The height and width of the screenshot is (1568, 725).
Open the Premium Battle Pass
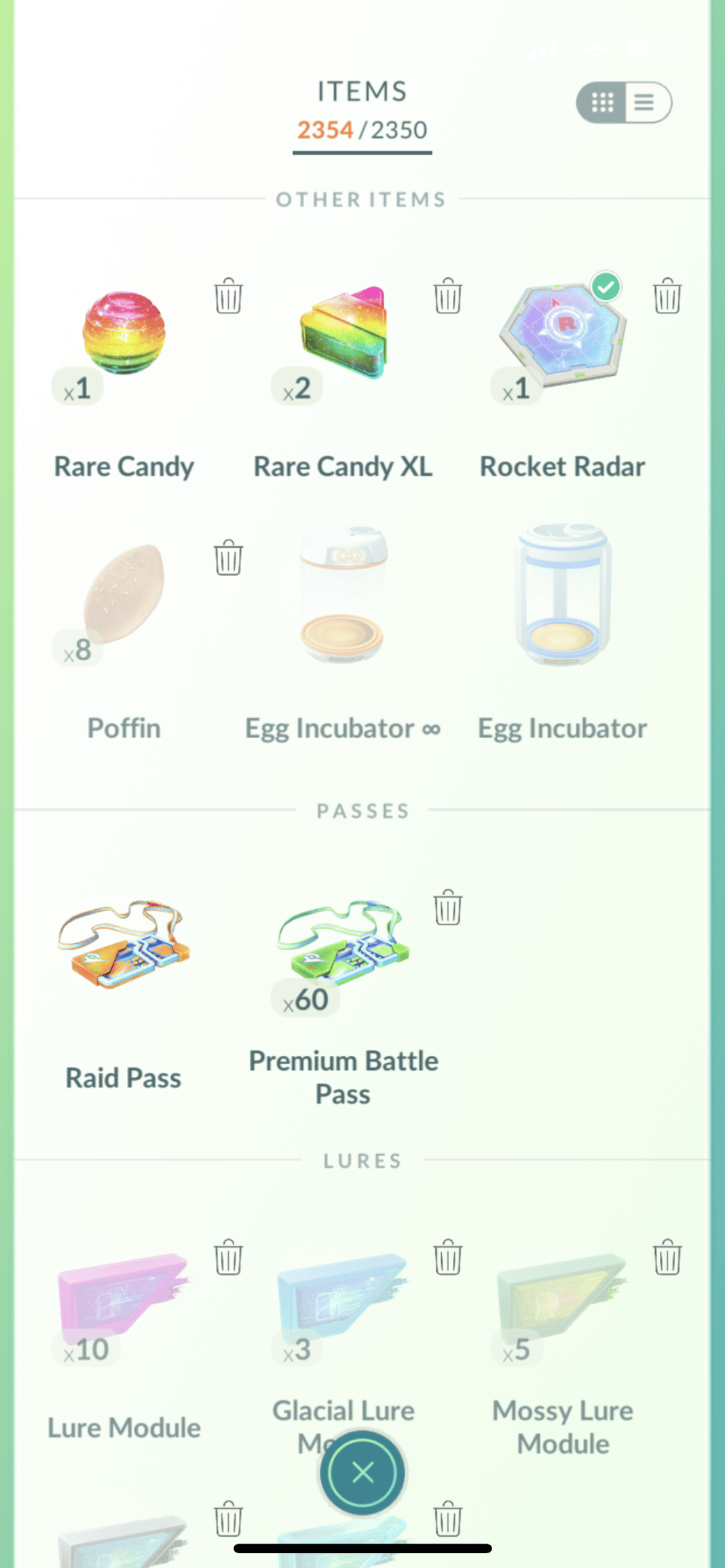point(343,950)
